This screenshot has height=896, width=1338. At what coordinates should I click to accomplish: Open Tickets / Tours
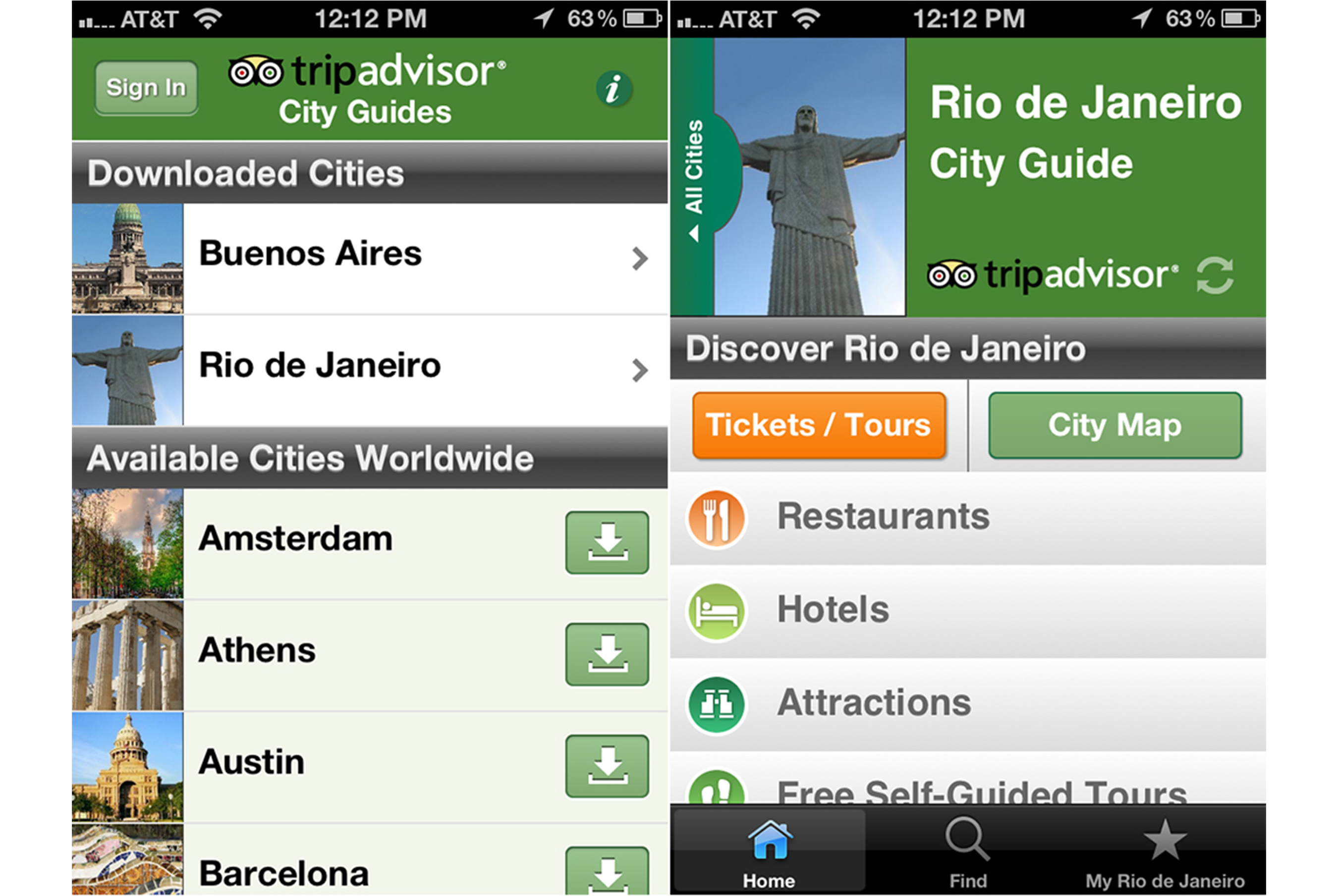pos(819,425)
